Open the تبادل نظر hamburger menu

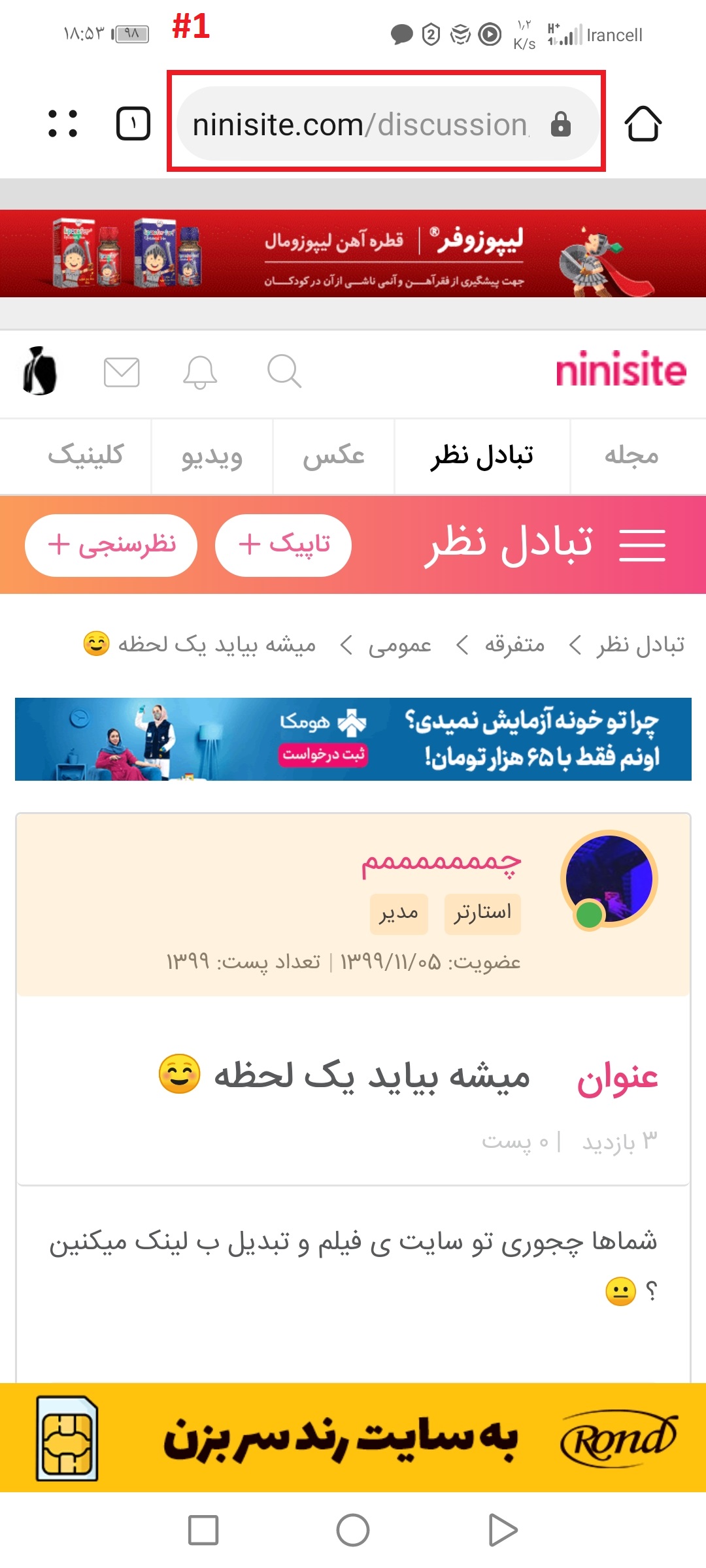(x=642, y=545)
